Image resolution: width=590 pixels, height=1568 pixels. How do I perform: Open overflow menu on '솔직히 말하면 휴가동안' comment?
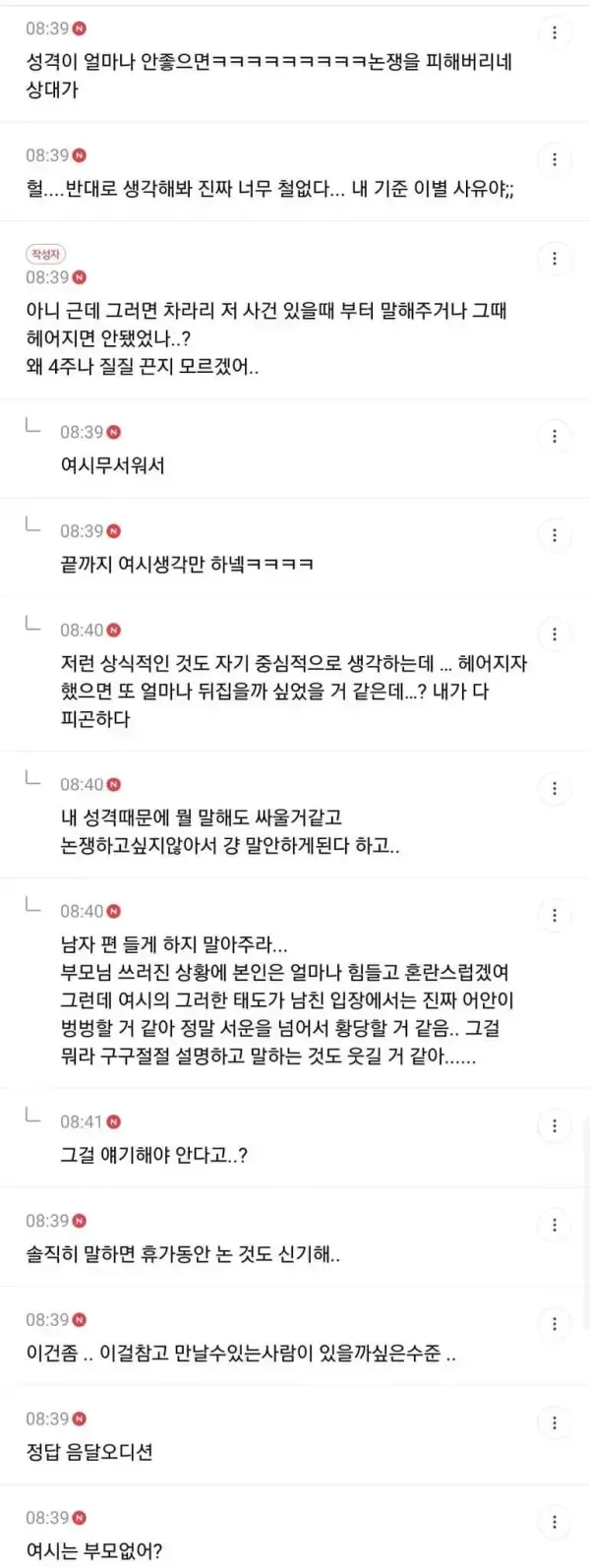coord(555,1225)
